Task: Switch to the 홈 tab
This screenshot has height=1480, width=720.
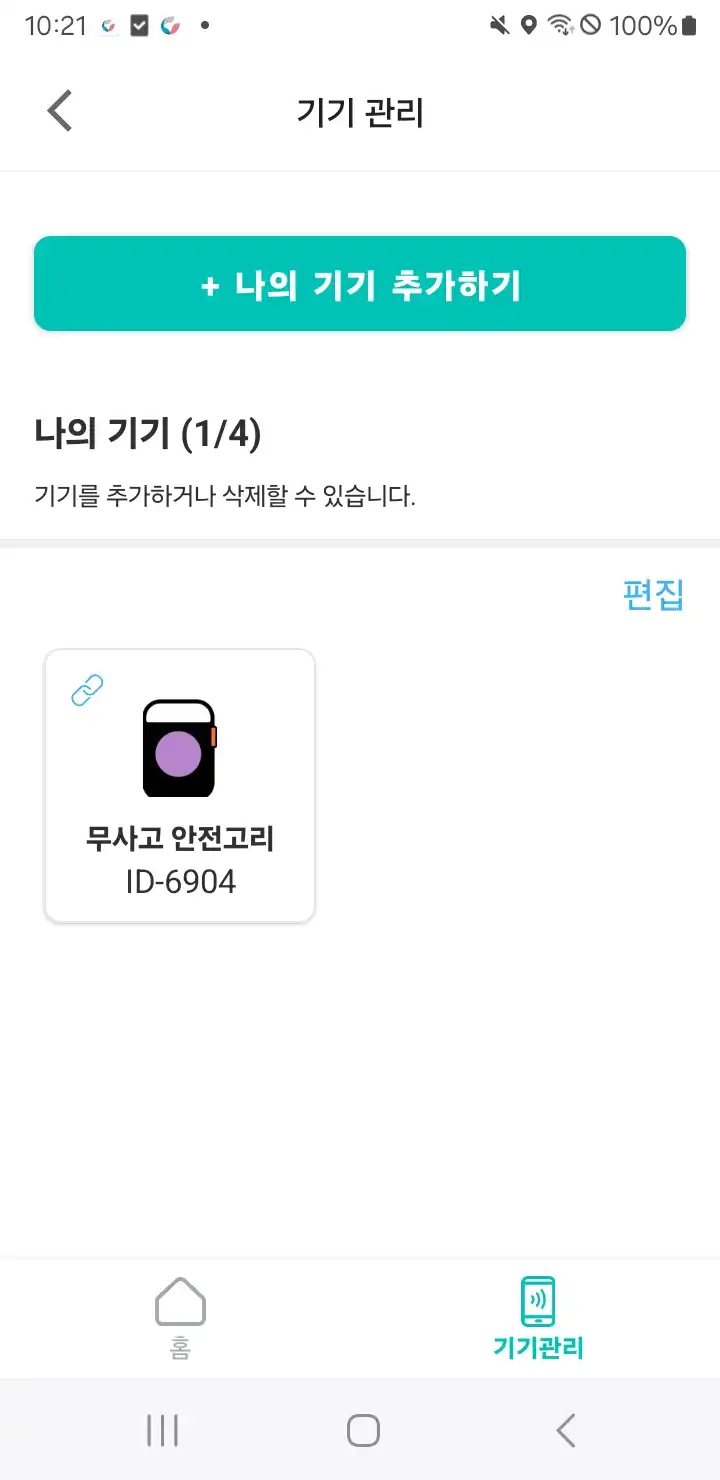Action: pos(180,1317)
